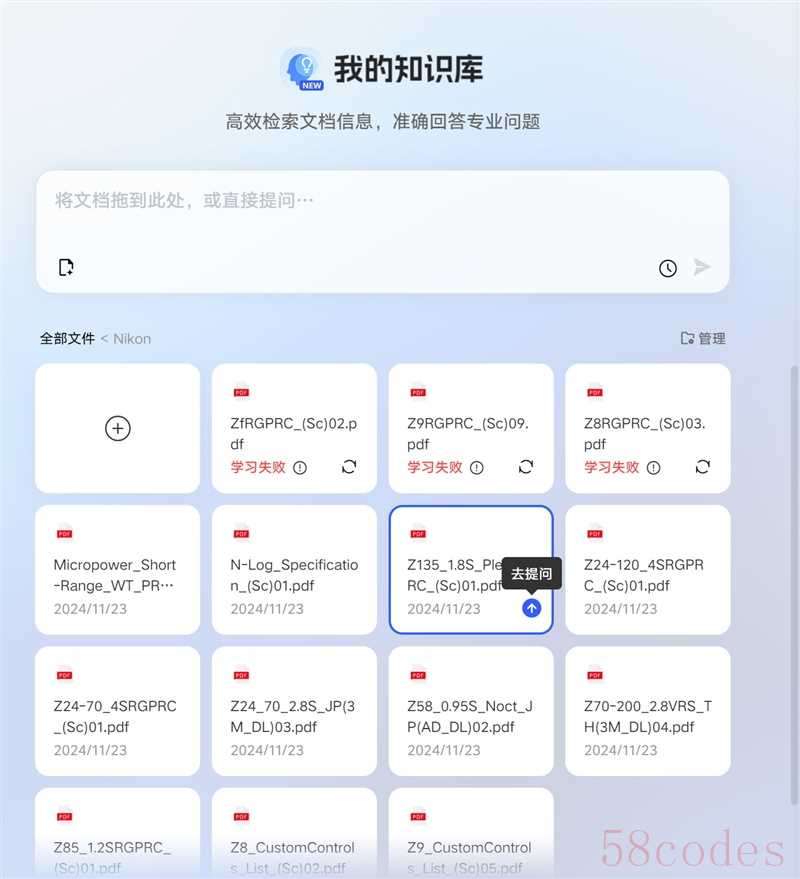Send the question with the arrow icon
The width and height of the screenshot is (800, 879).
coord(702,267)
